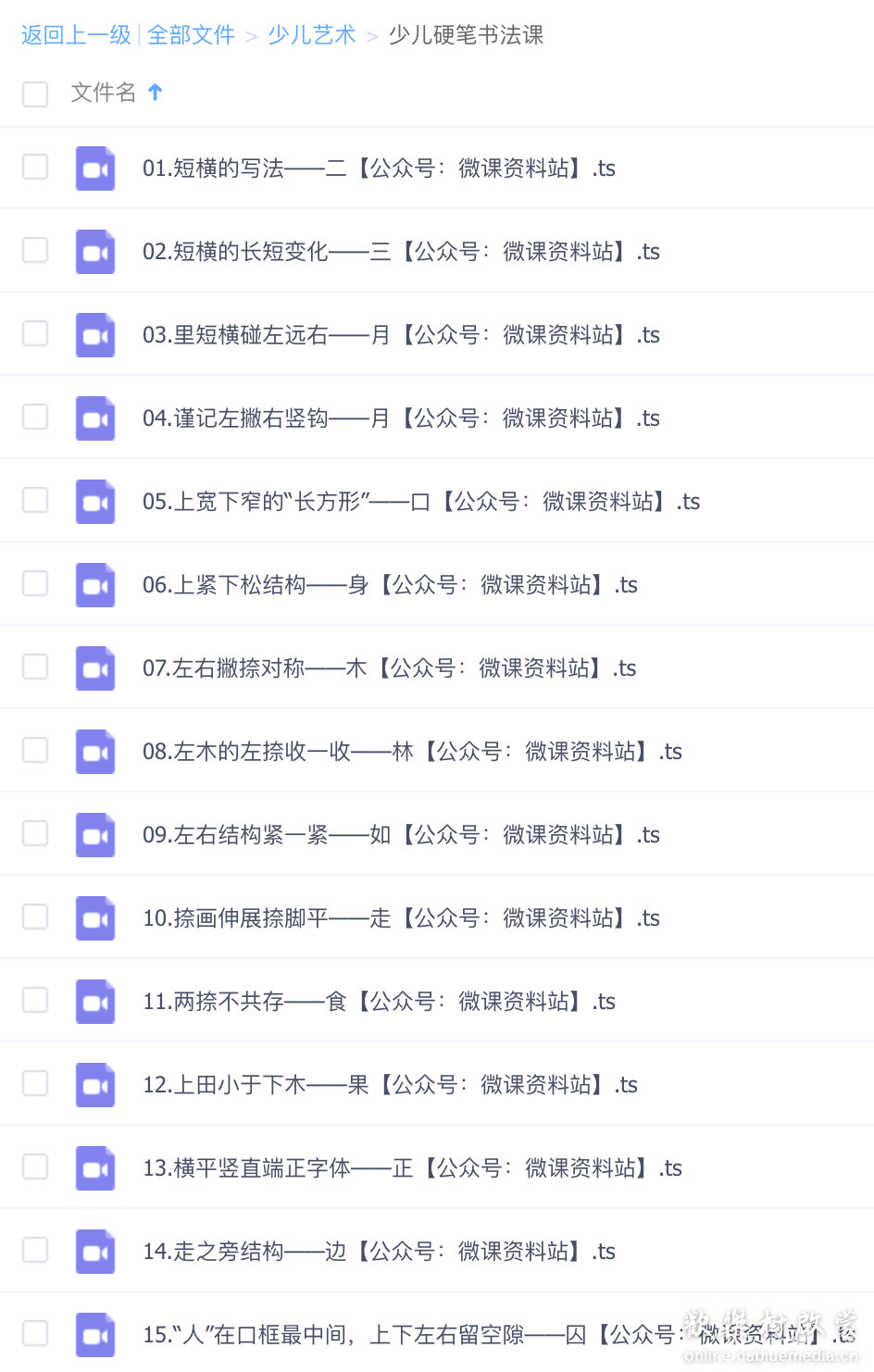
Task: Check the checkbox next to 09.左右结构紧一紧
Action: 35,834
